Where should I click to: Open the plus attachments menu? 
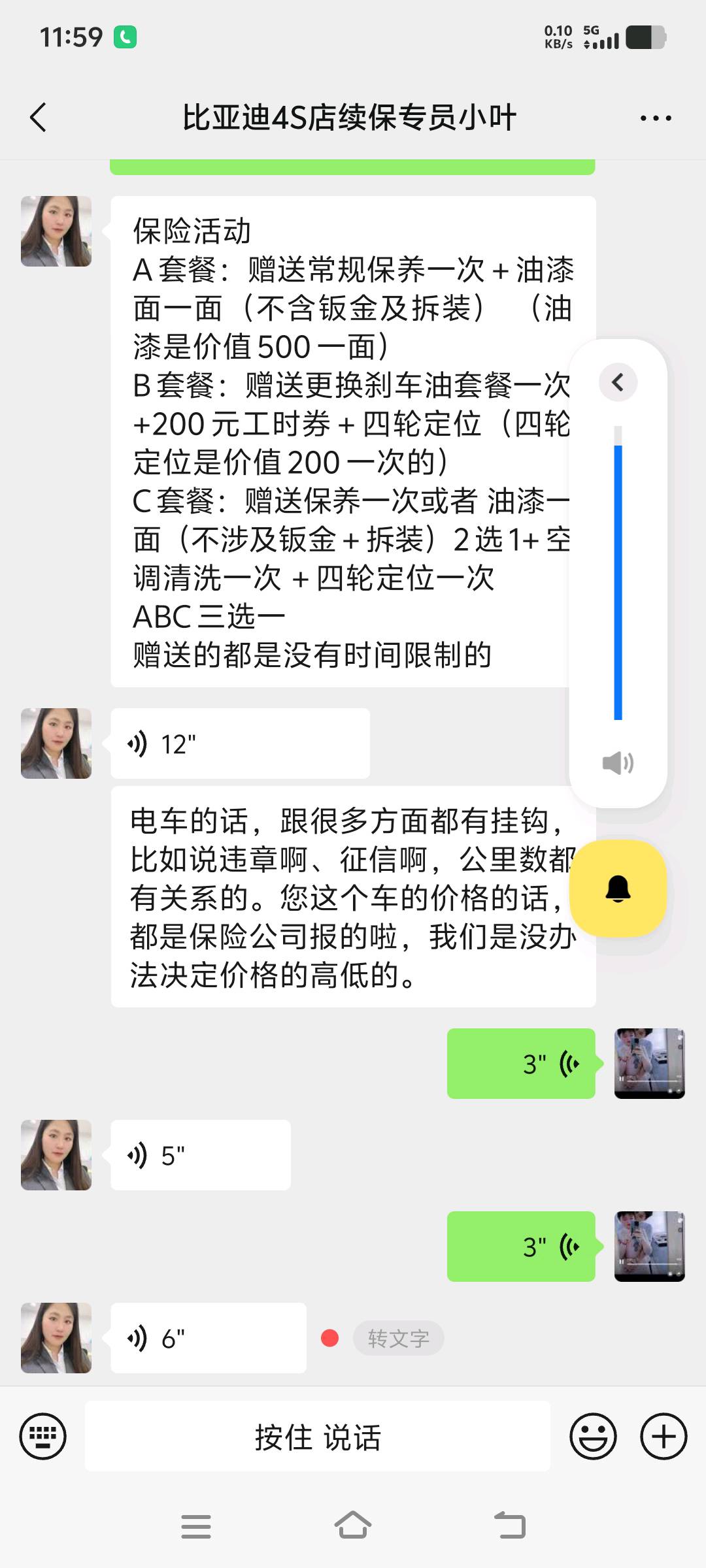pos(664,1436)
